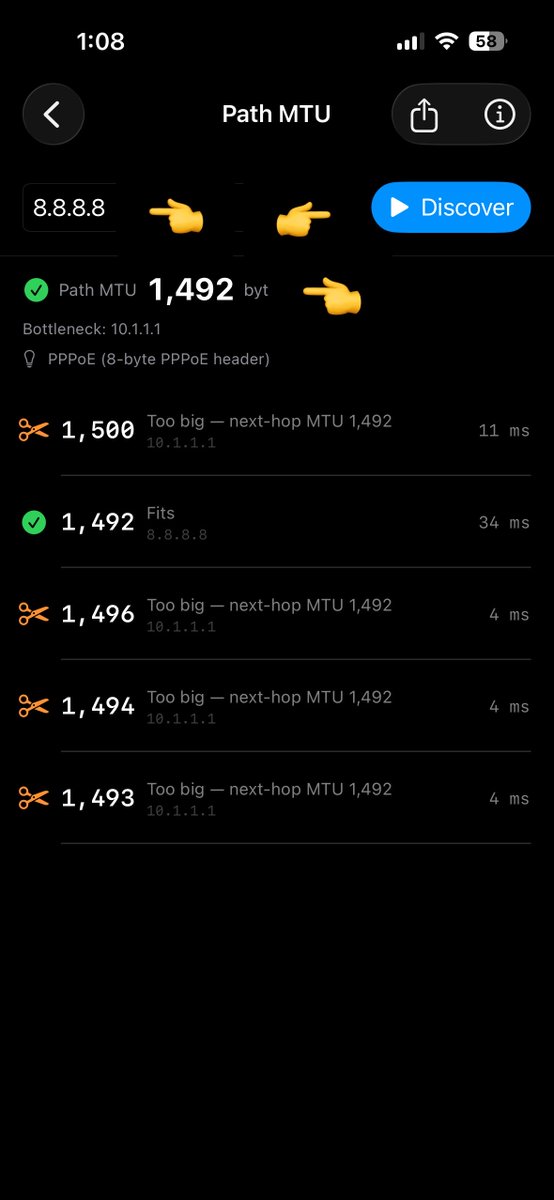Go back with the top-left arrow

point(53,114)
